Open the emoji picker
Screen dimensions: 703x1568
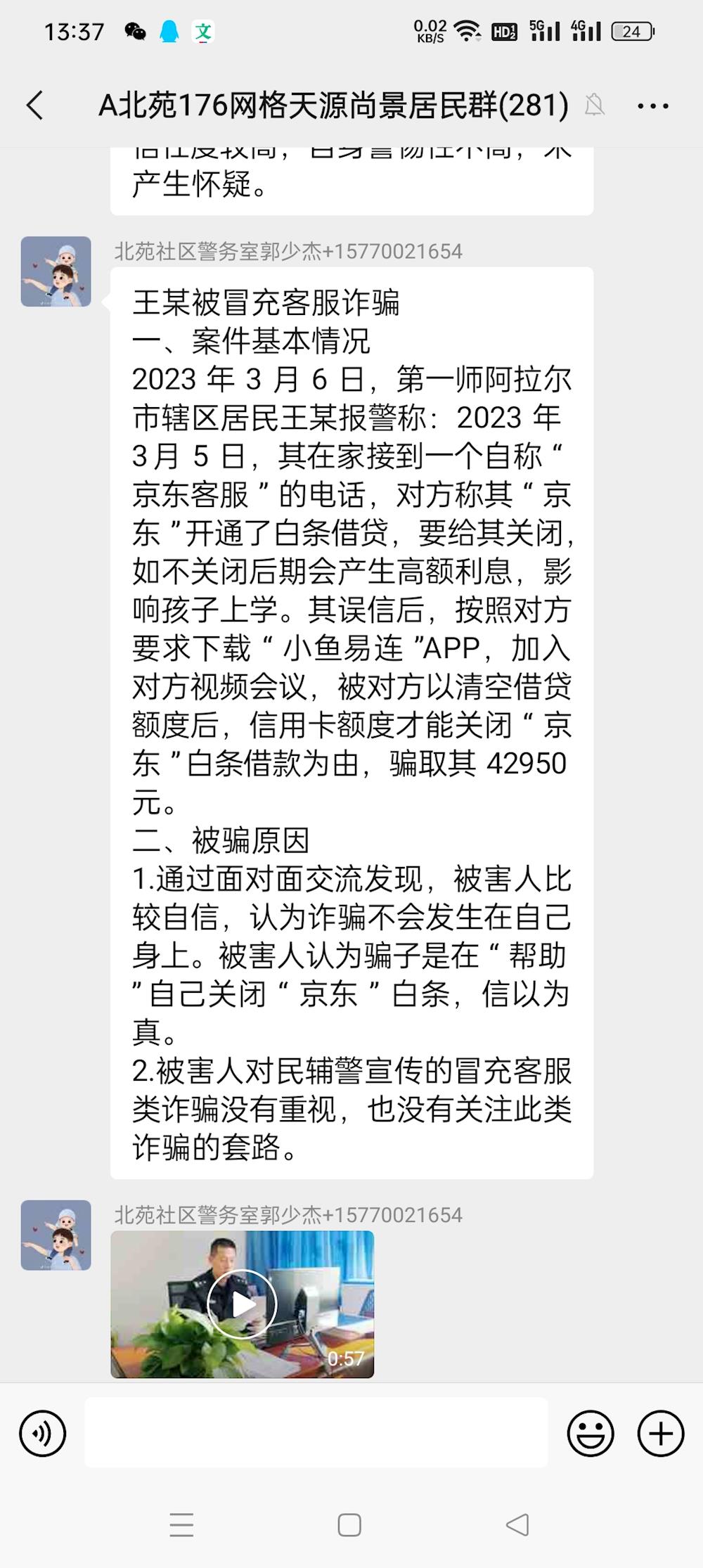591,1433
